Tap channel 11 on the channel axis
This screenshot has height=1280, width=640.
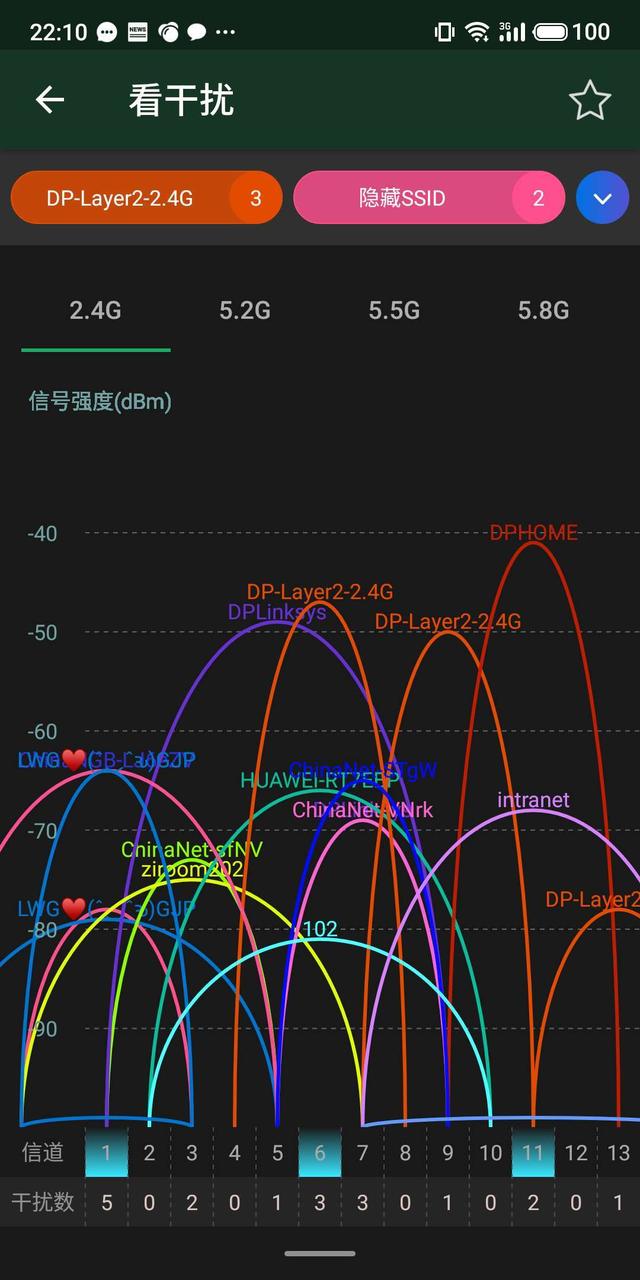[x=533, y=1153]
